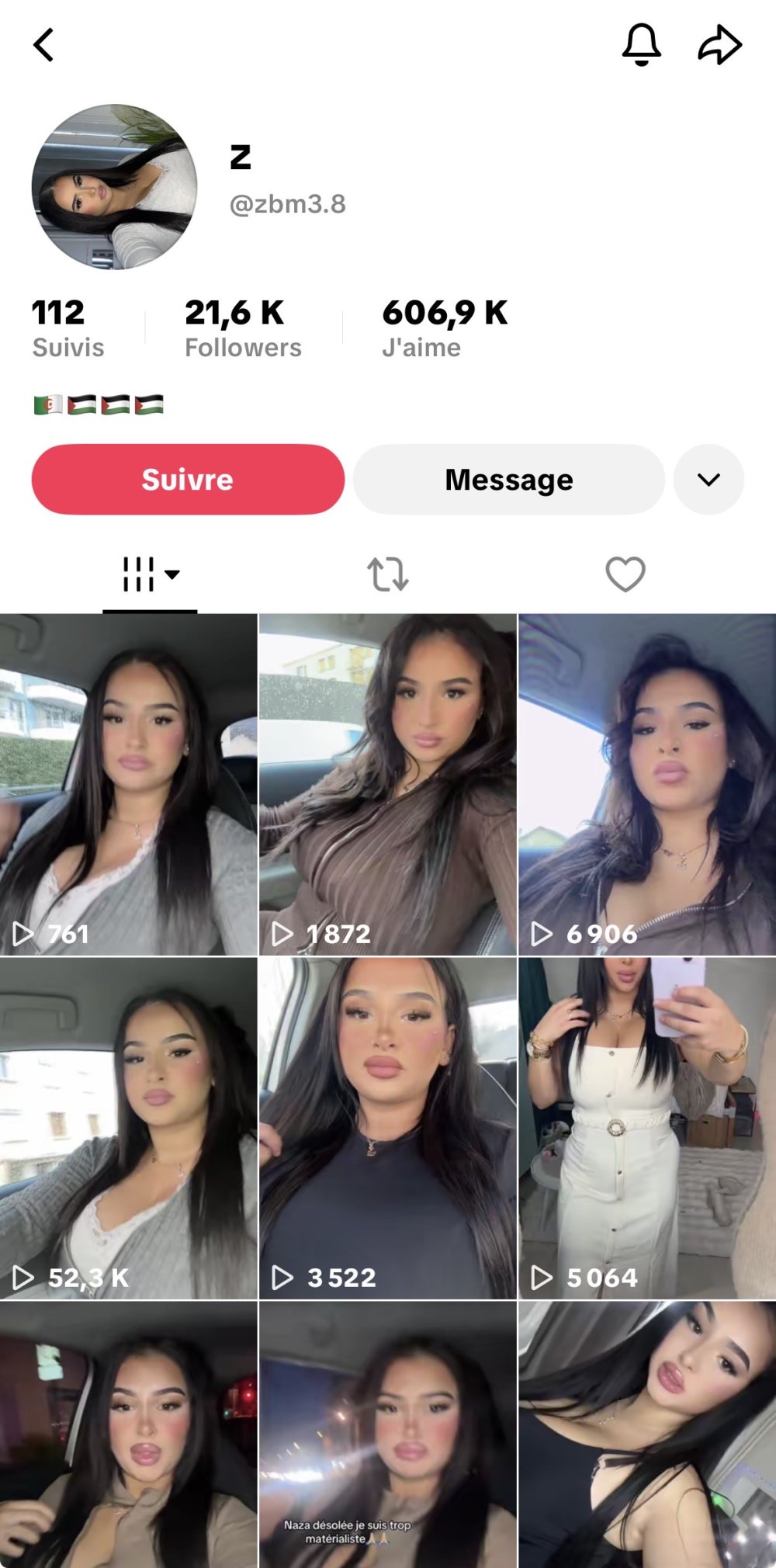The image size is (776, 1568).
Task: Play the video with 6 906 views
Action: pos(646,784)
